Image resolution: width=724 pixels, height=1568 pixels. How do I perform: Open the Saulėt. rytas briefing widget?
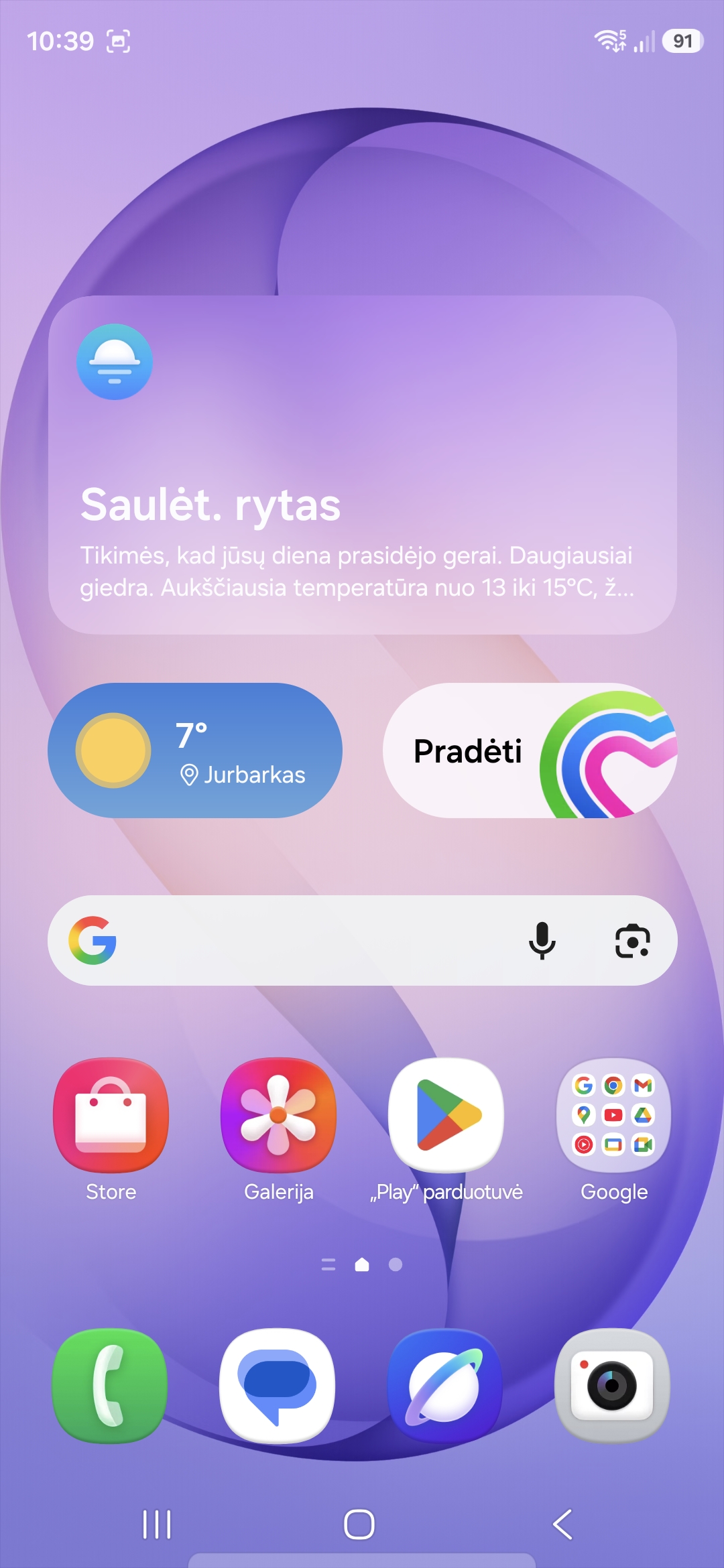click(362, 465)
